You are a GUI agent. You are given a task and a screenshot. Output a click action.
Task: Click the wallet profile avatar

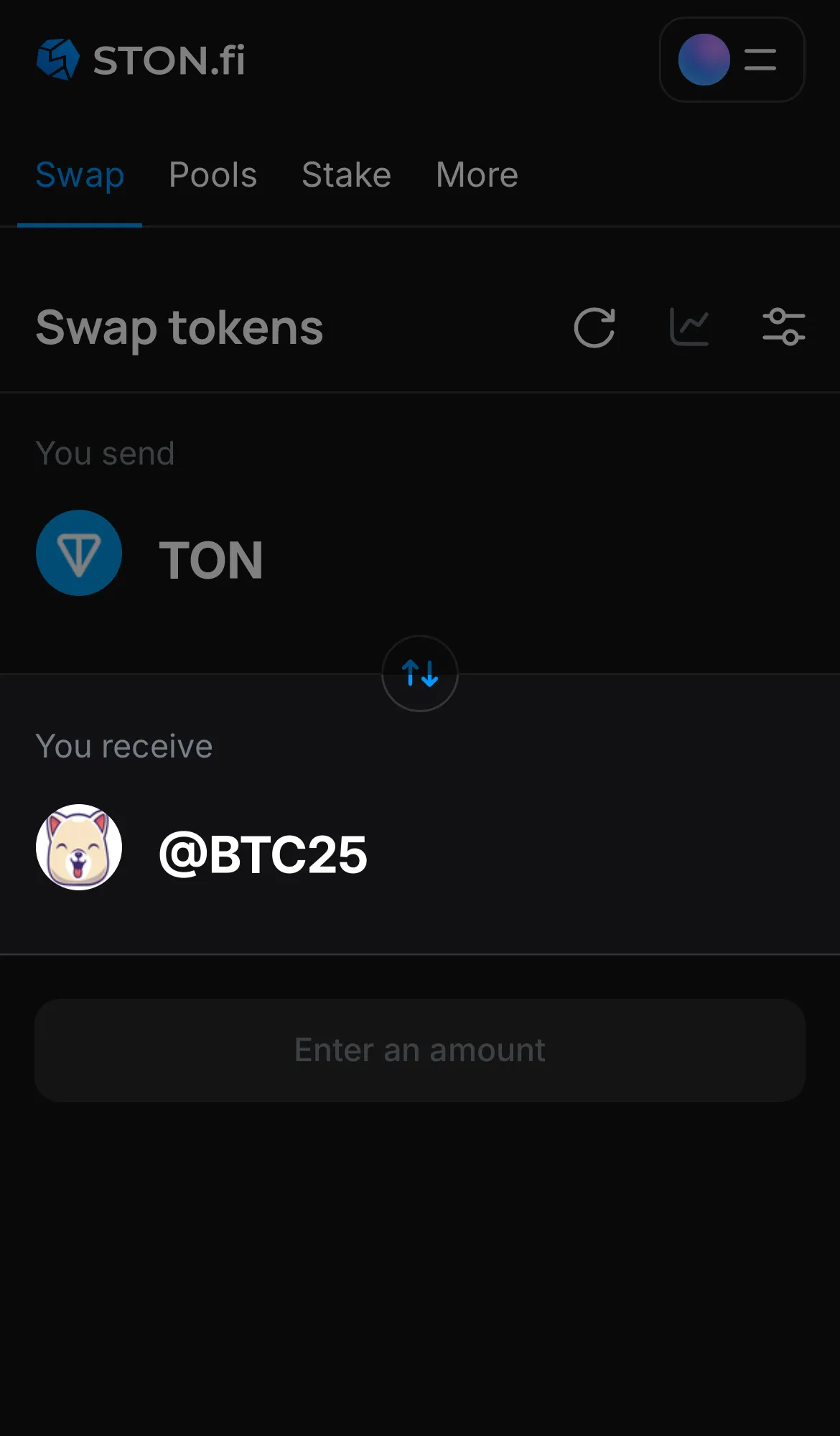[703, 60]
